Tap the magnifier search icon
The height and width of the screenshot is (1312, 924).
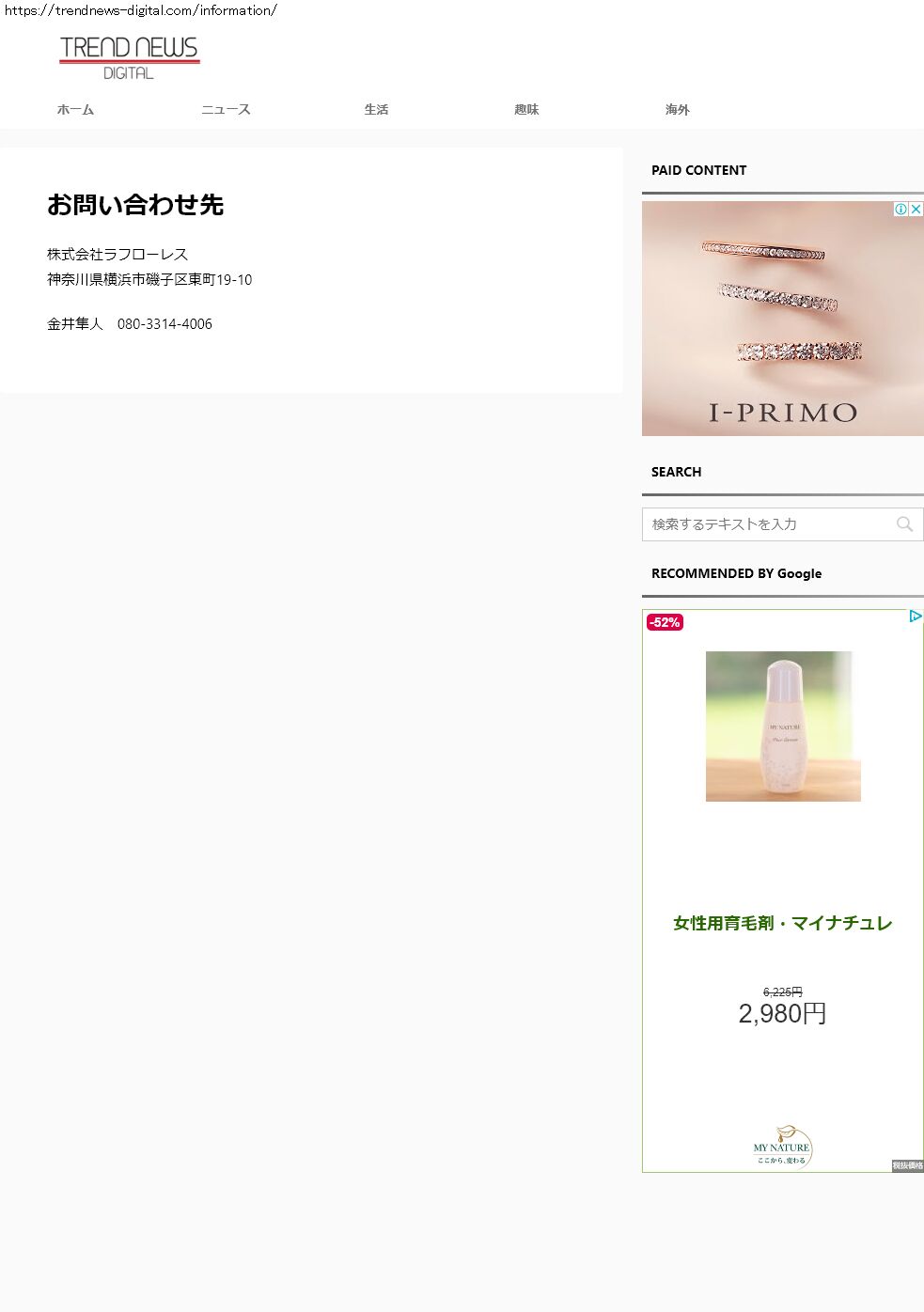[905, 524]
